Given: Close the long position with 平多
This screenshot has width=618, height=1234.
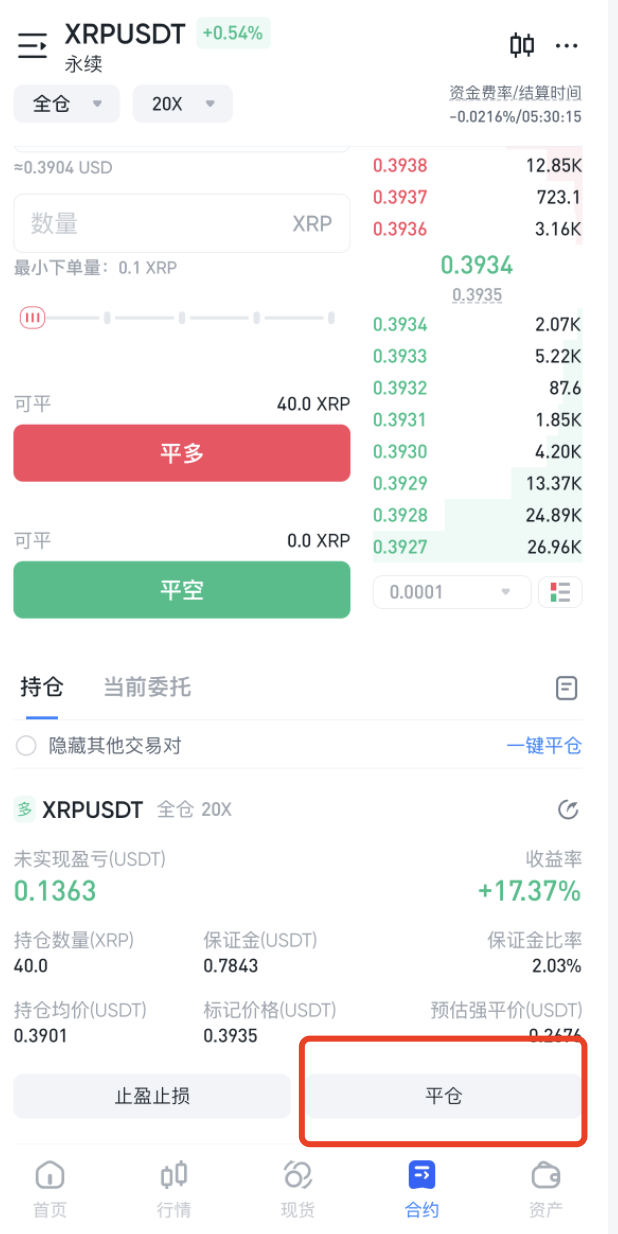Looking at the screenshot, I should point(181,453).
